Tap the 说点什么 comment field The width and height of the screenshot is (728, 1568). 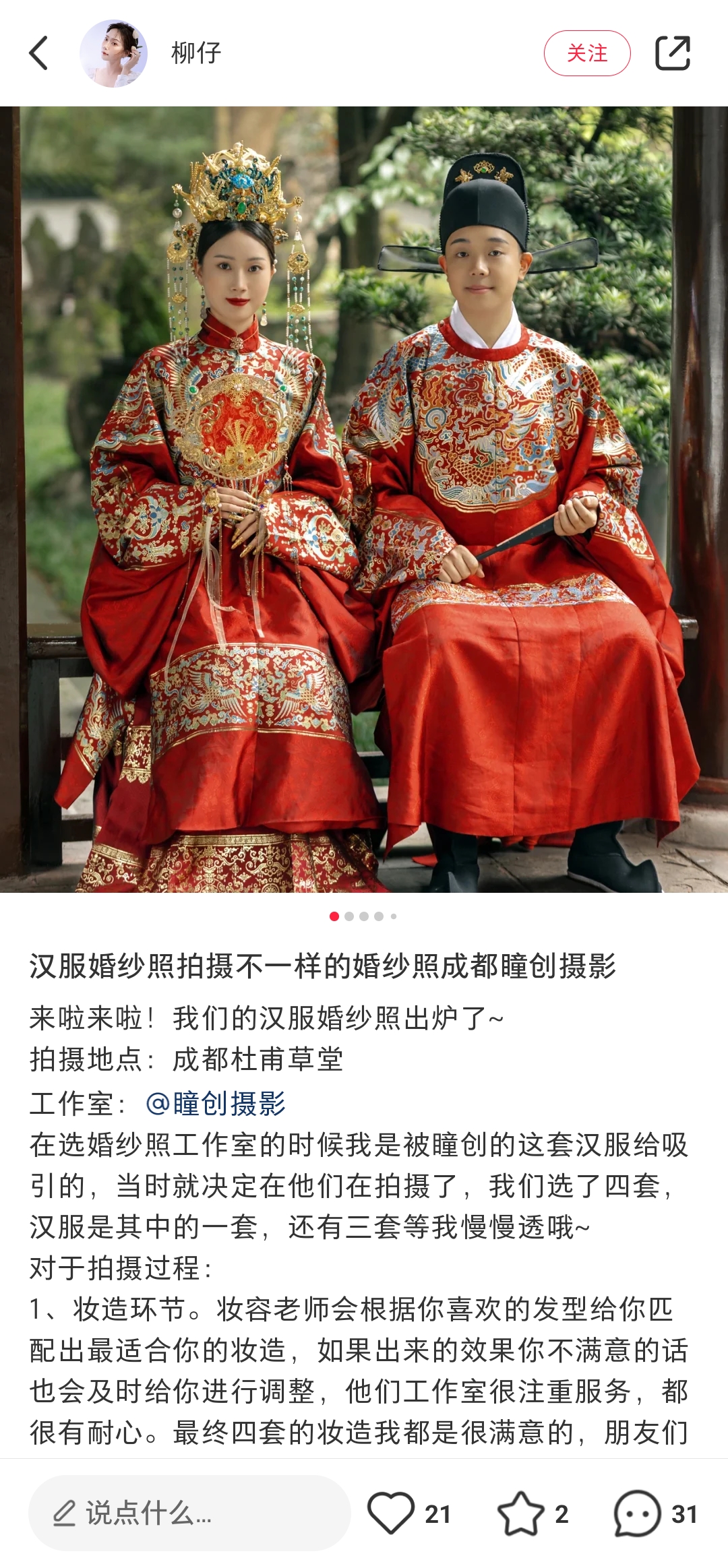[189, 1513]
